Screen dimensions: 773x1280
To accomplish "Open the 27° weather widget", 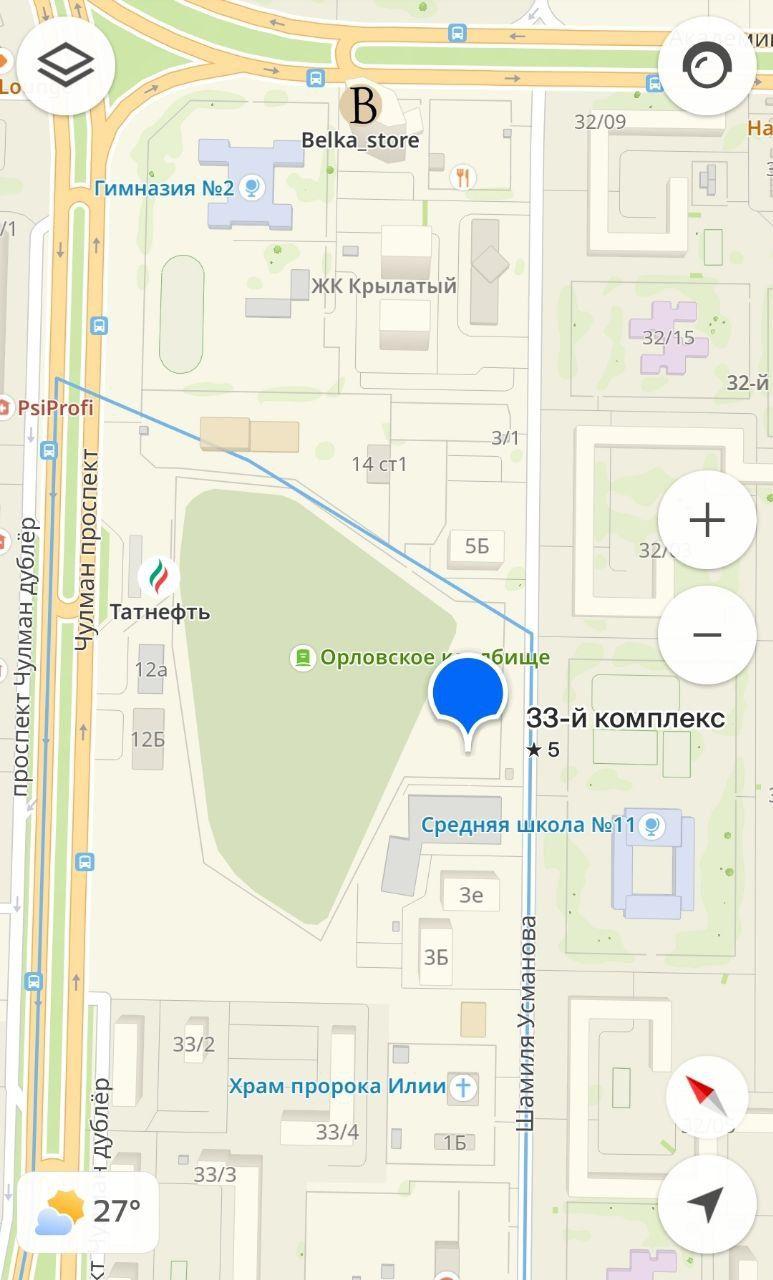I will 88,1212.
